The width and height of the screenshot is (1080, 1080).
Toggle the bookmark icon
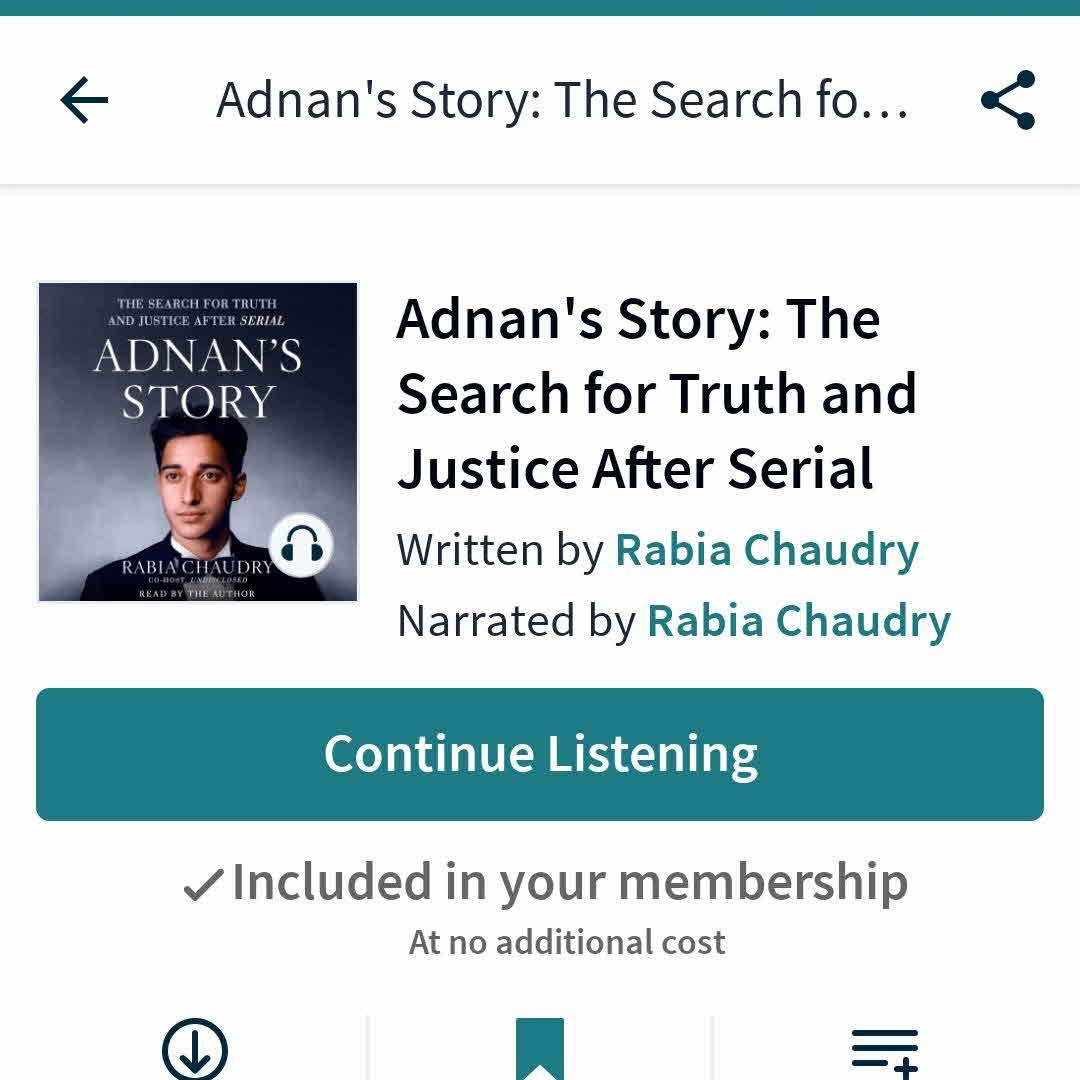coord(540,1048)
